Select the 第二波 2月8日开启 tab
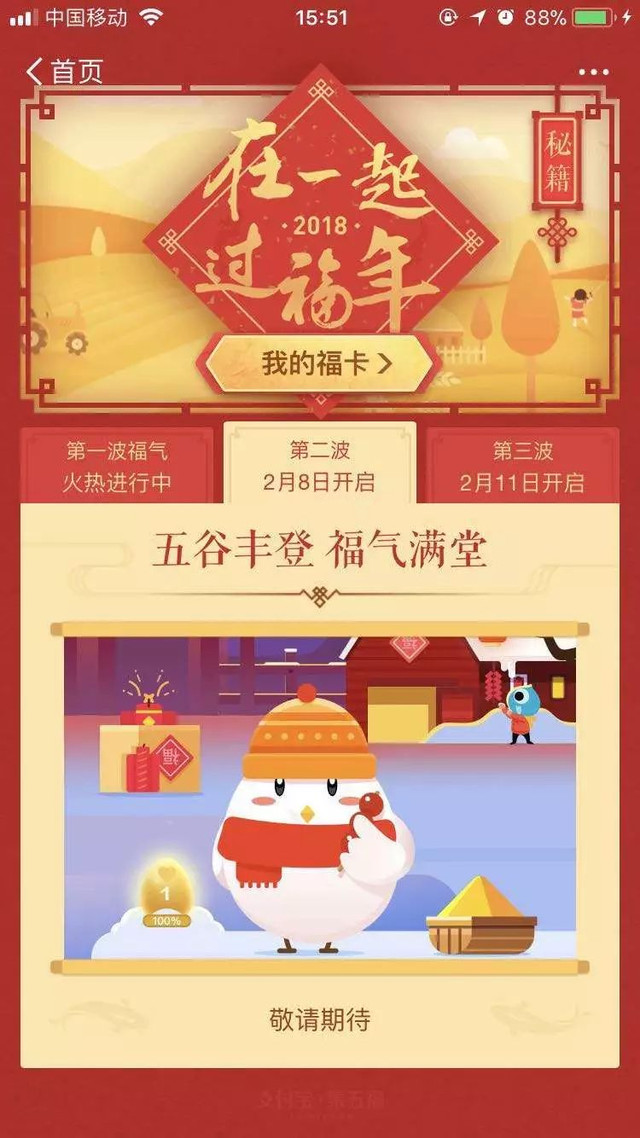640x1138 pixels. pyautogui.click(x=320, y=465)
